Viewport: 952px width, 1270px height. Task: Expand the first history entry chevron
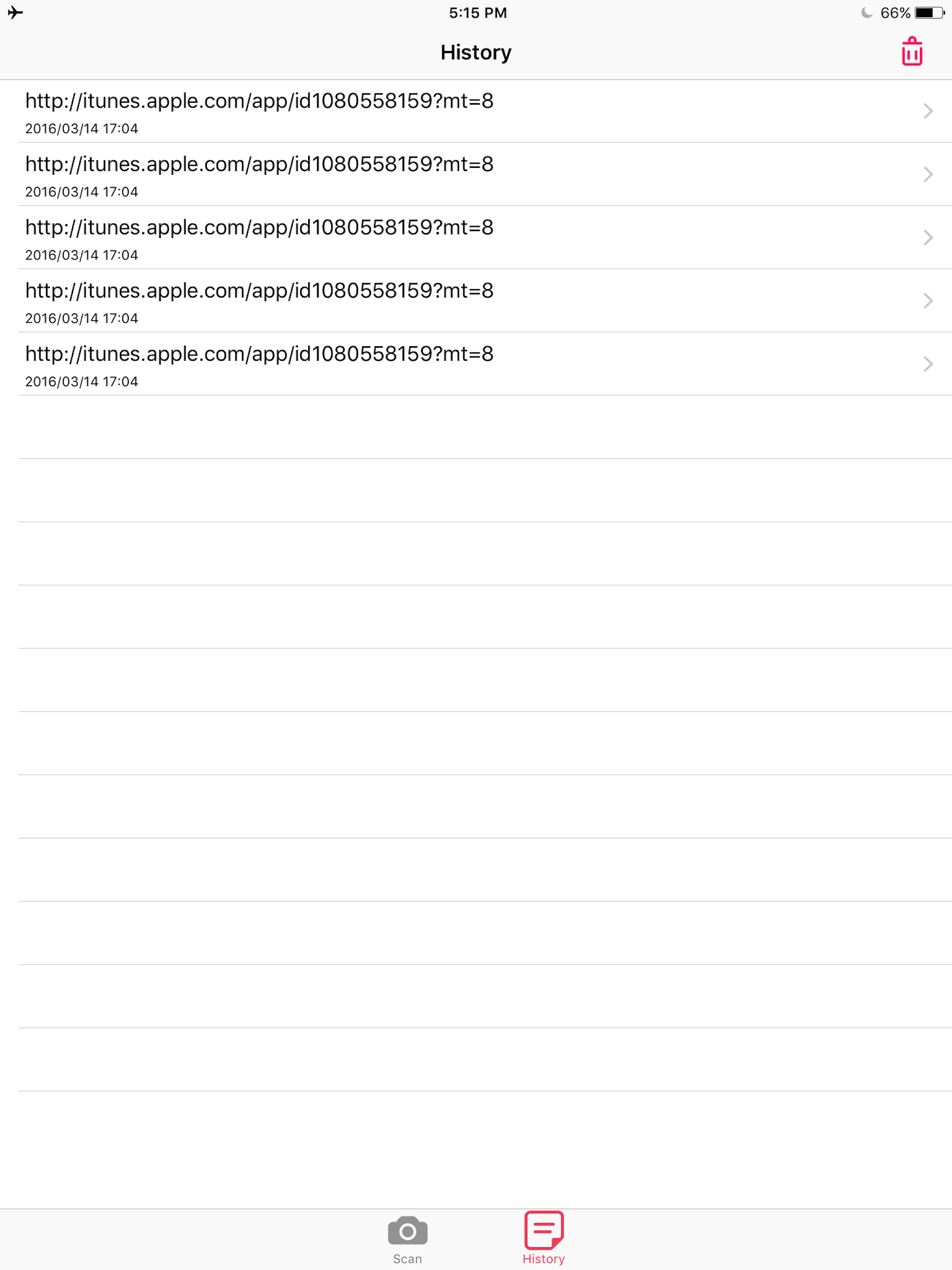pyautogui.click(x=927, y=112)
